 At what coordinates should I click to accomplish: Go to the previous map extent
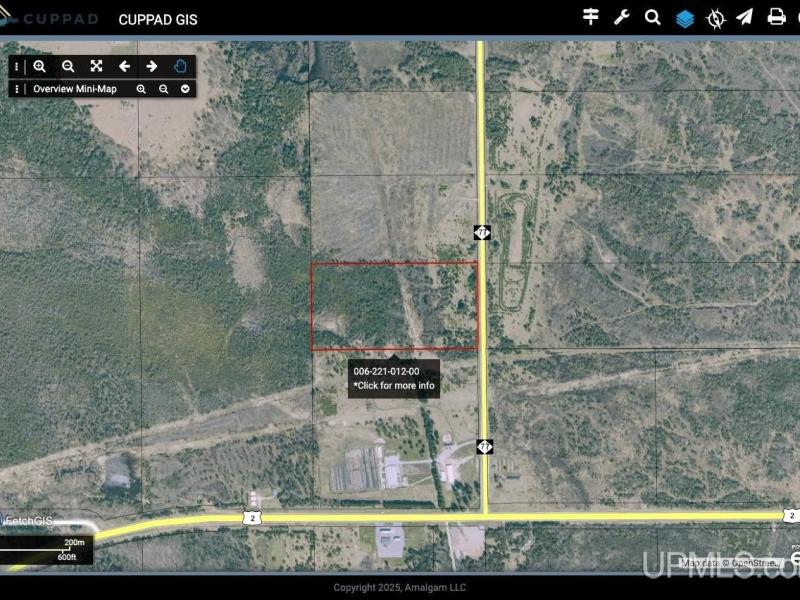pos(124,66)
